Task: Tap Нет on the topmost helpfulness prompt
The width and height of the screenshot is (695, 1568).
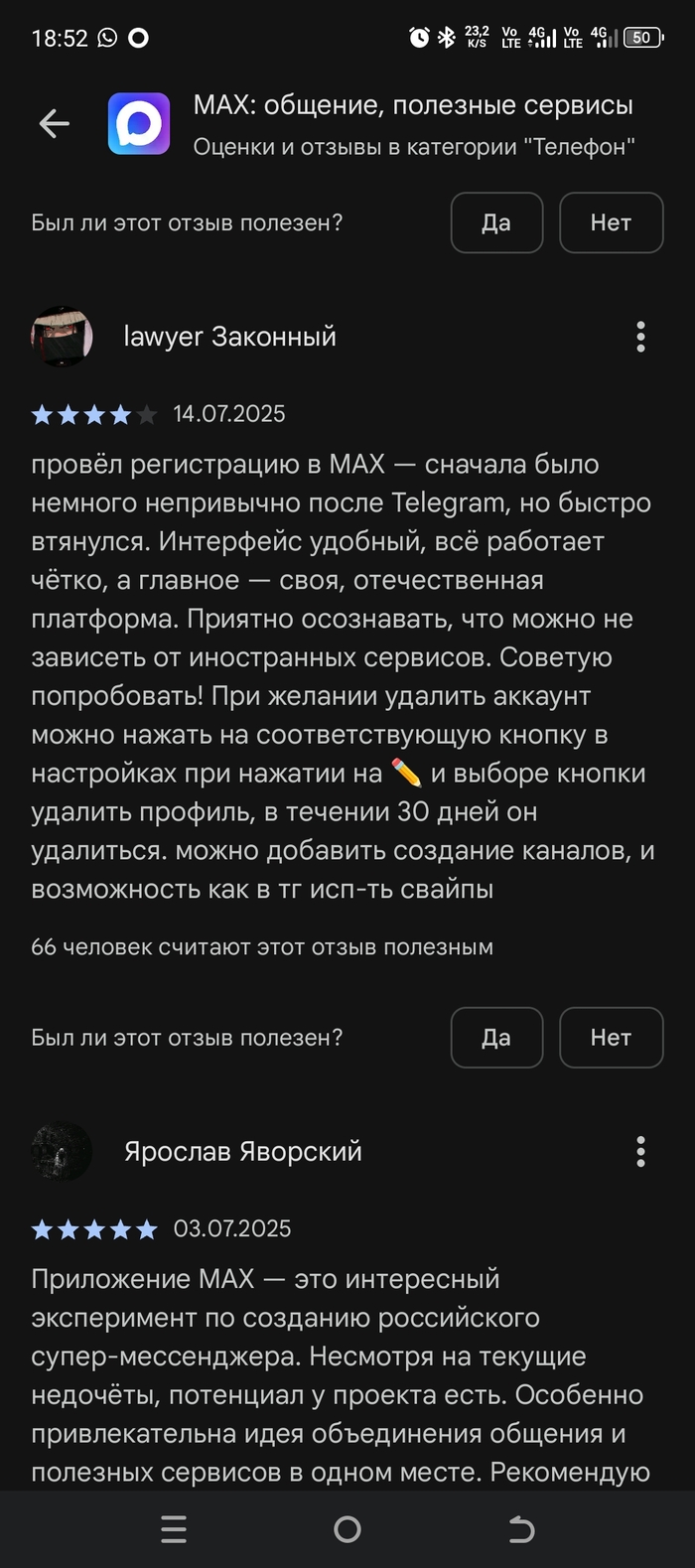Action: [x=611, y=222]
